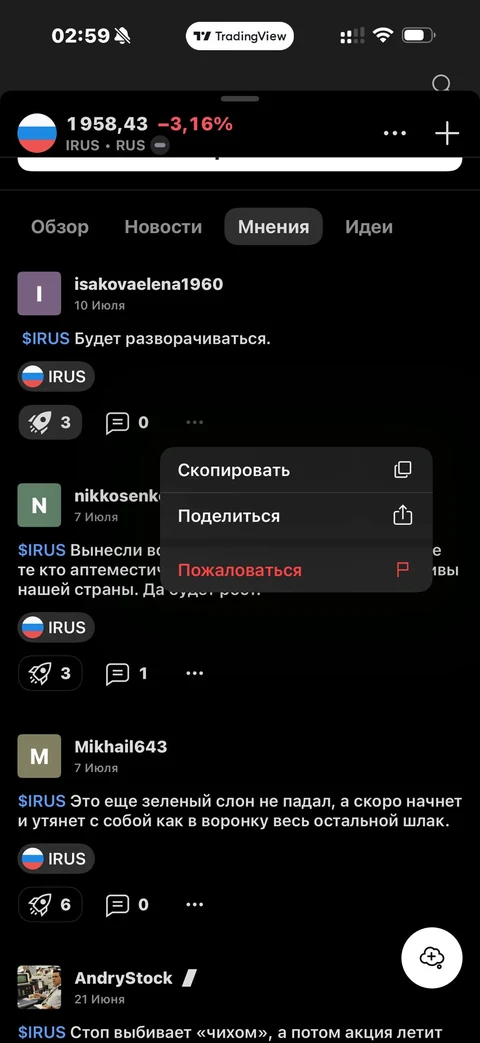This screenshot has width=480, height=1043.
Task: Open more options on nikkosenko's post
Action: tap(194, 674)
